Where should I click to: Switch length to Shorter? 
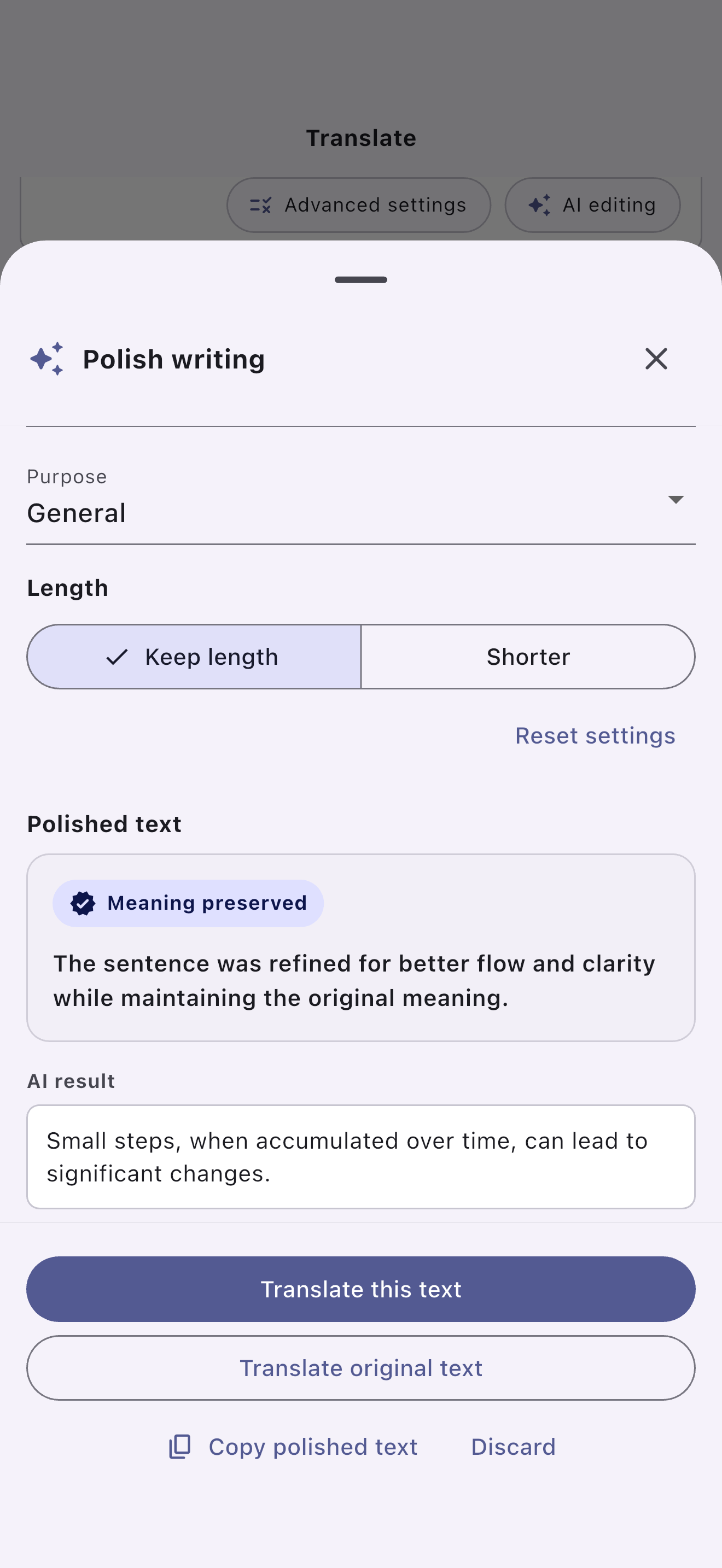[x=528, y=657]
